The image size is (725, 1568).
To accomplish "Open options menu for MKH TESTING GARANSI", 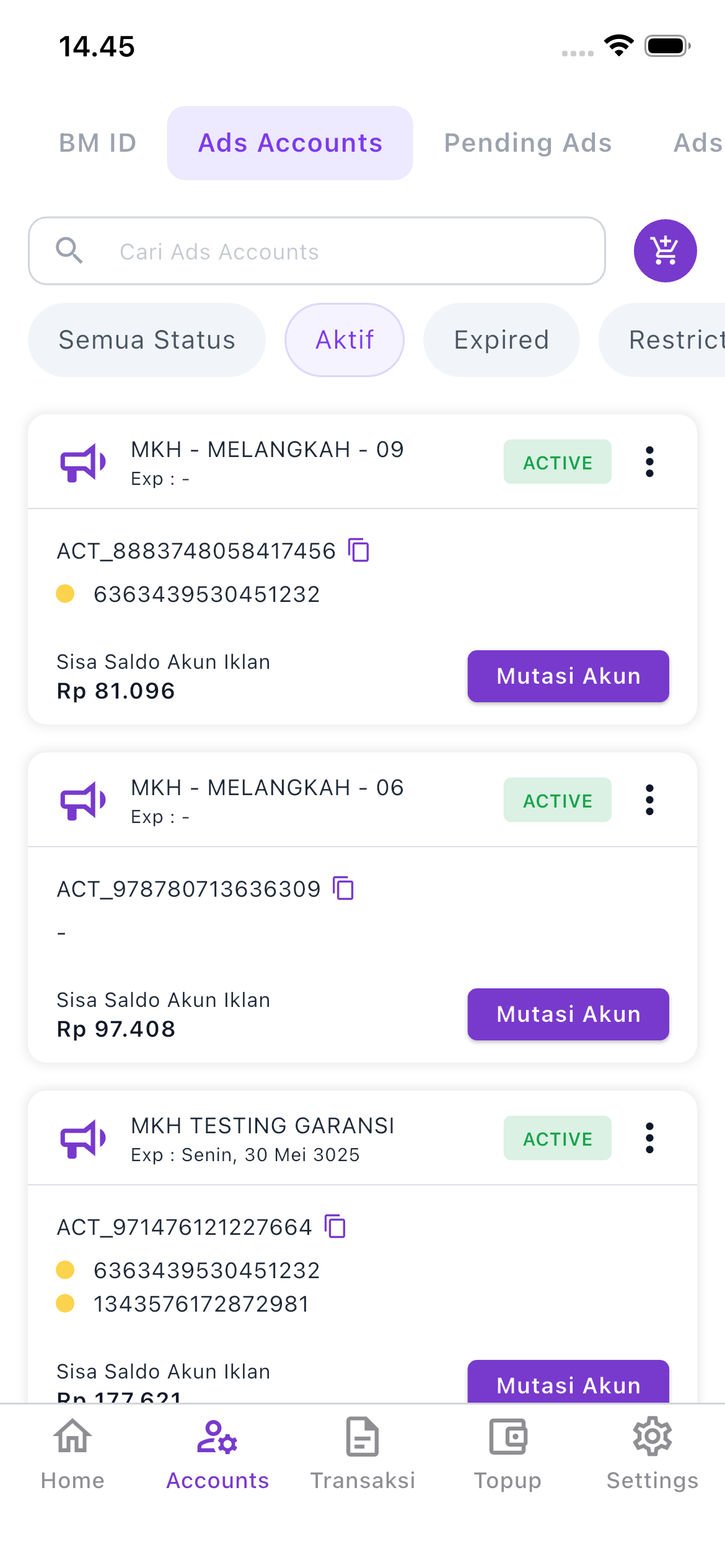I will pyautogui.click(x=649, y=1138).
